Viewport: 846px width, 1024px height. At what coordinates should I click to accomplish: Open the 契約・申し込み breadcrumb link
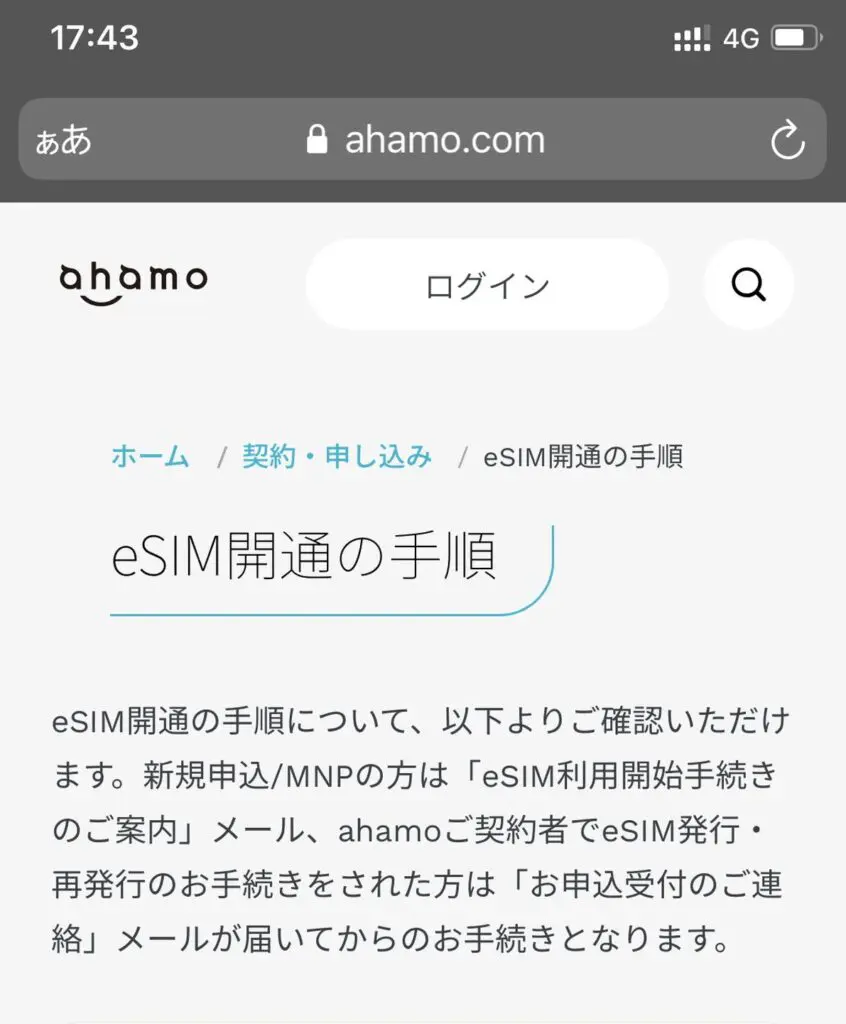point(337,457)
